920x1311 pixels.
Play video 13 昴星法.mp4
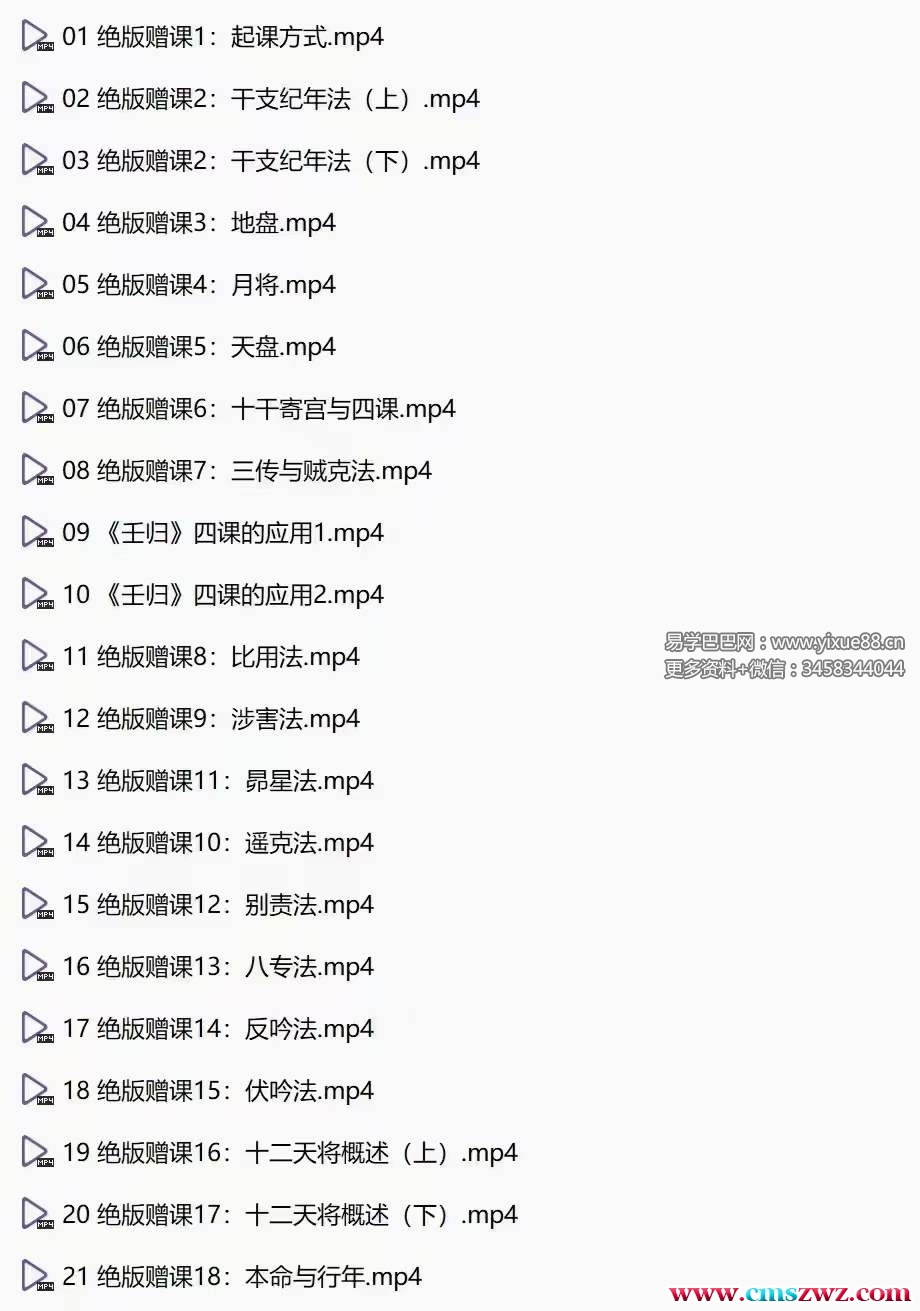point(217,782)
